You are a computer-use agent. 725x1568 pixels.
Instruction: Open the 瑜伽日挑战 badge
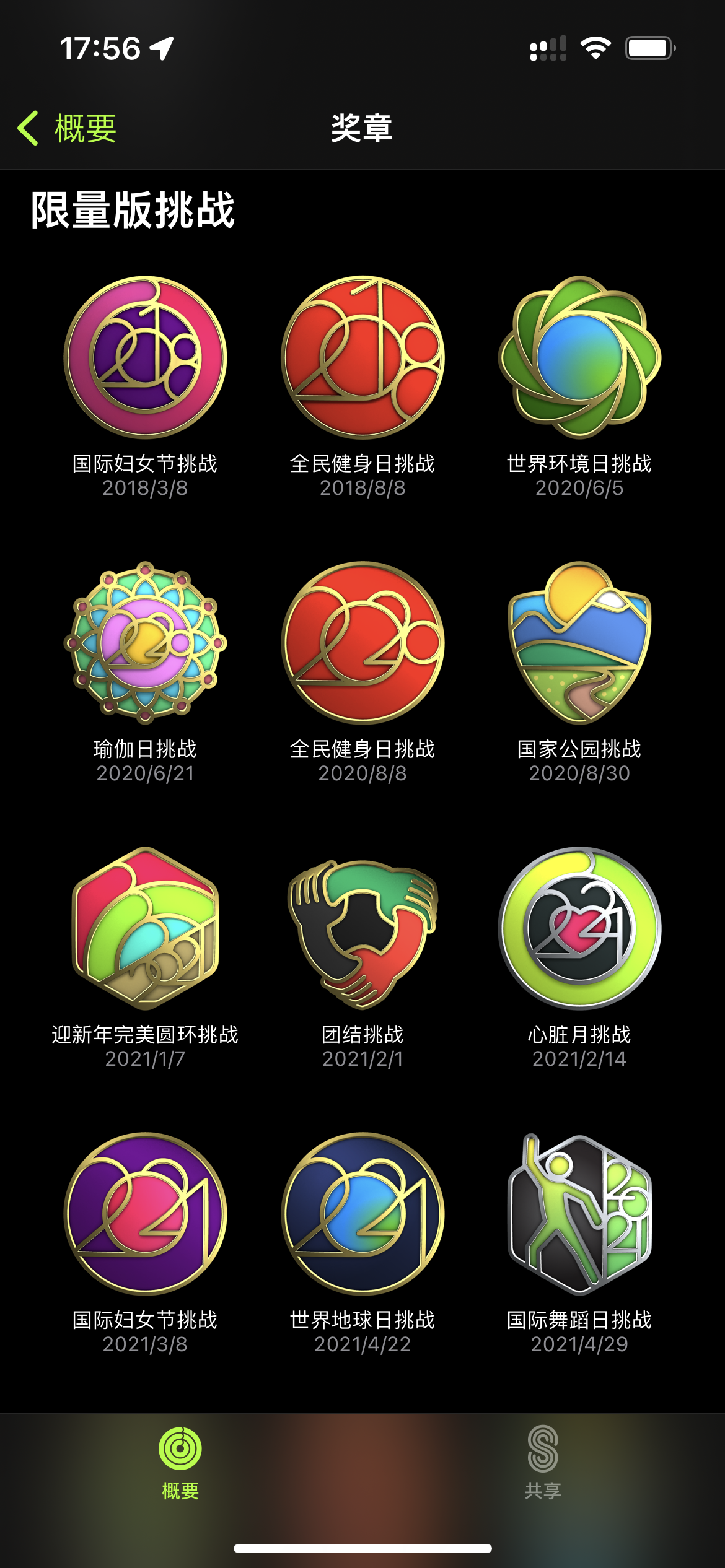point(145,643)
